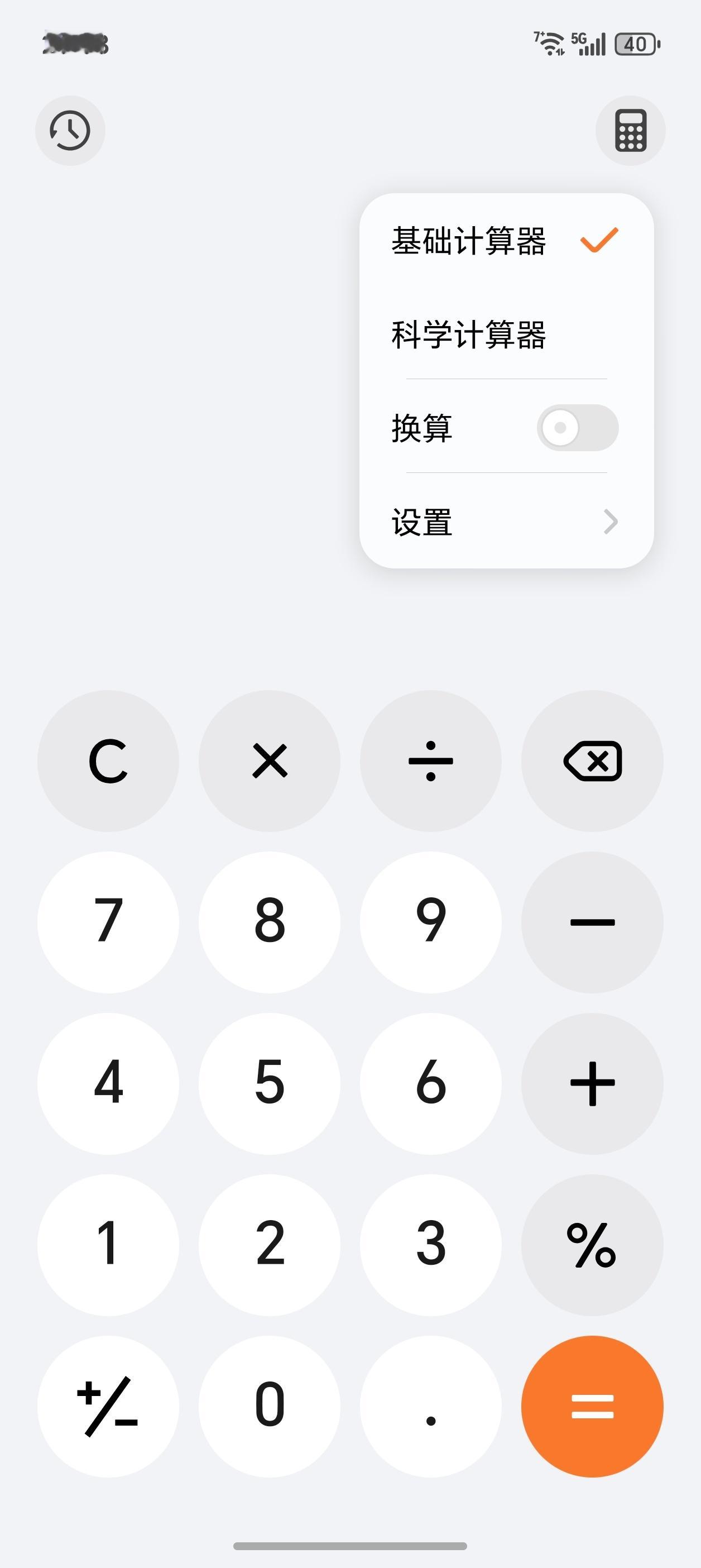The image size is (701, 1568).
Task: Select the division key
Action: tap(431, 761)
